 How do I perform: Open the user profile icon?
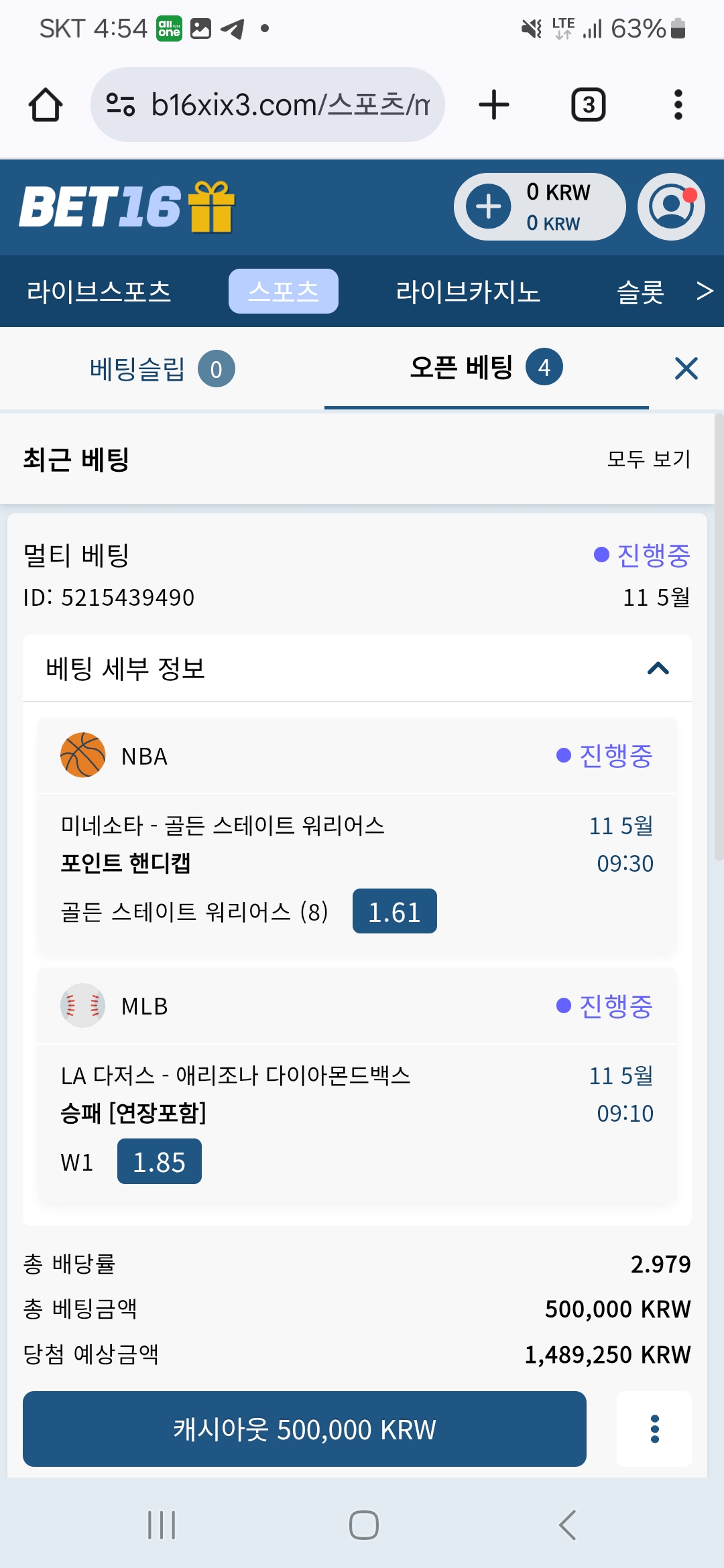671,206
